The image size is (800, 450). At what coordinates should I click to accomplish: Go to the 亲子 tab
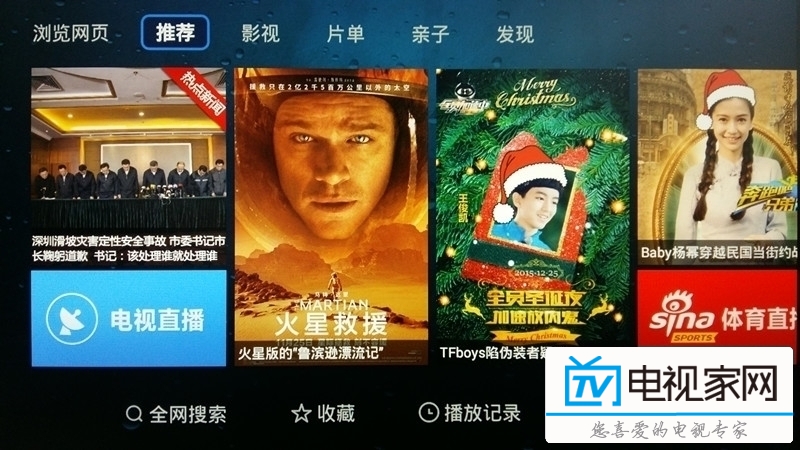[x=430, y=33]
